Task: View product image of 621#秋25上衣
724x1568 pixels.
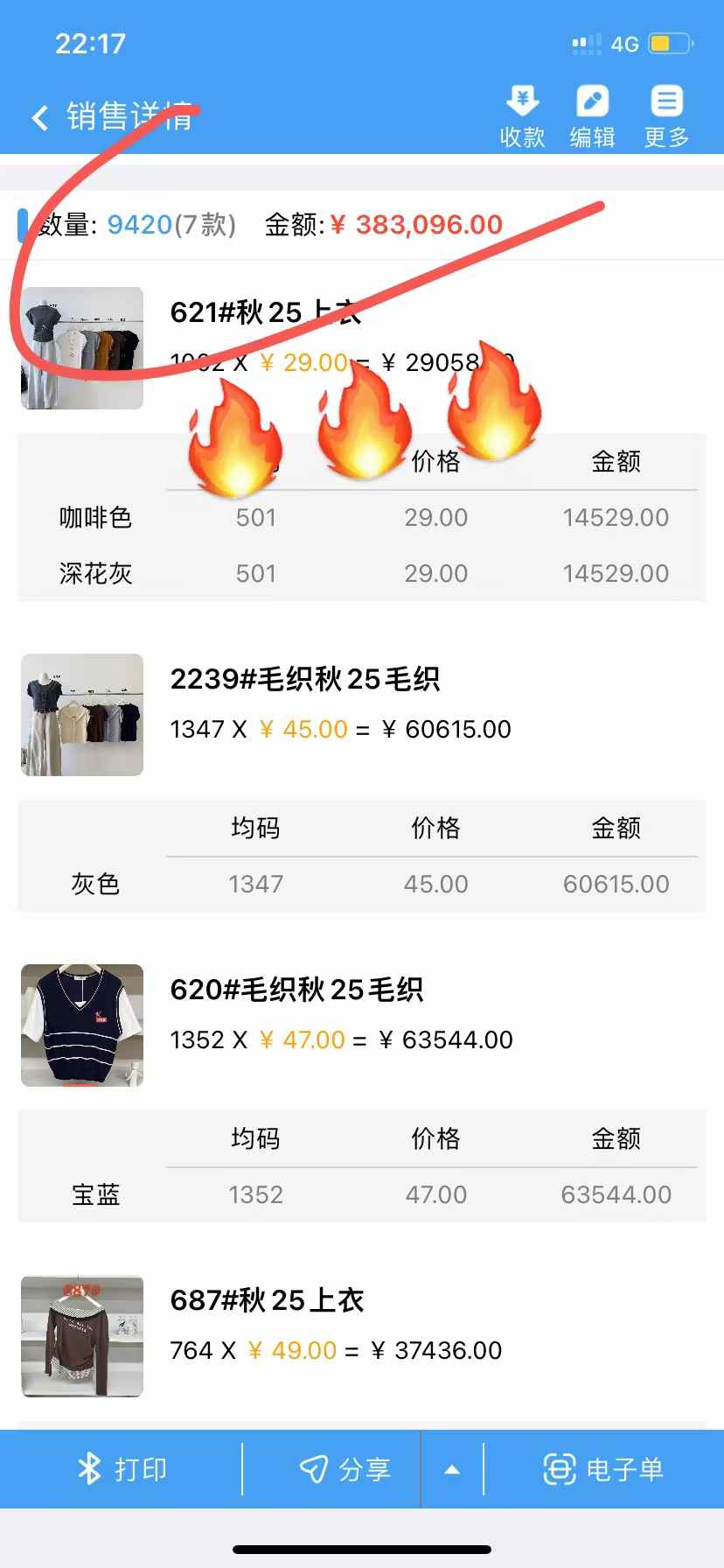Action: click(82, 348)
